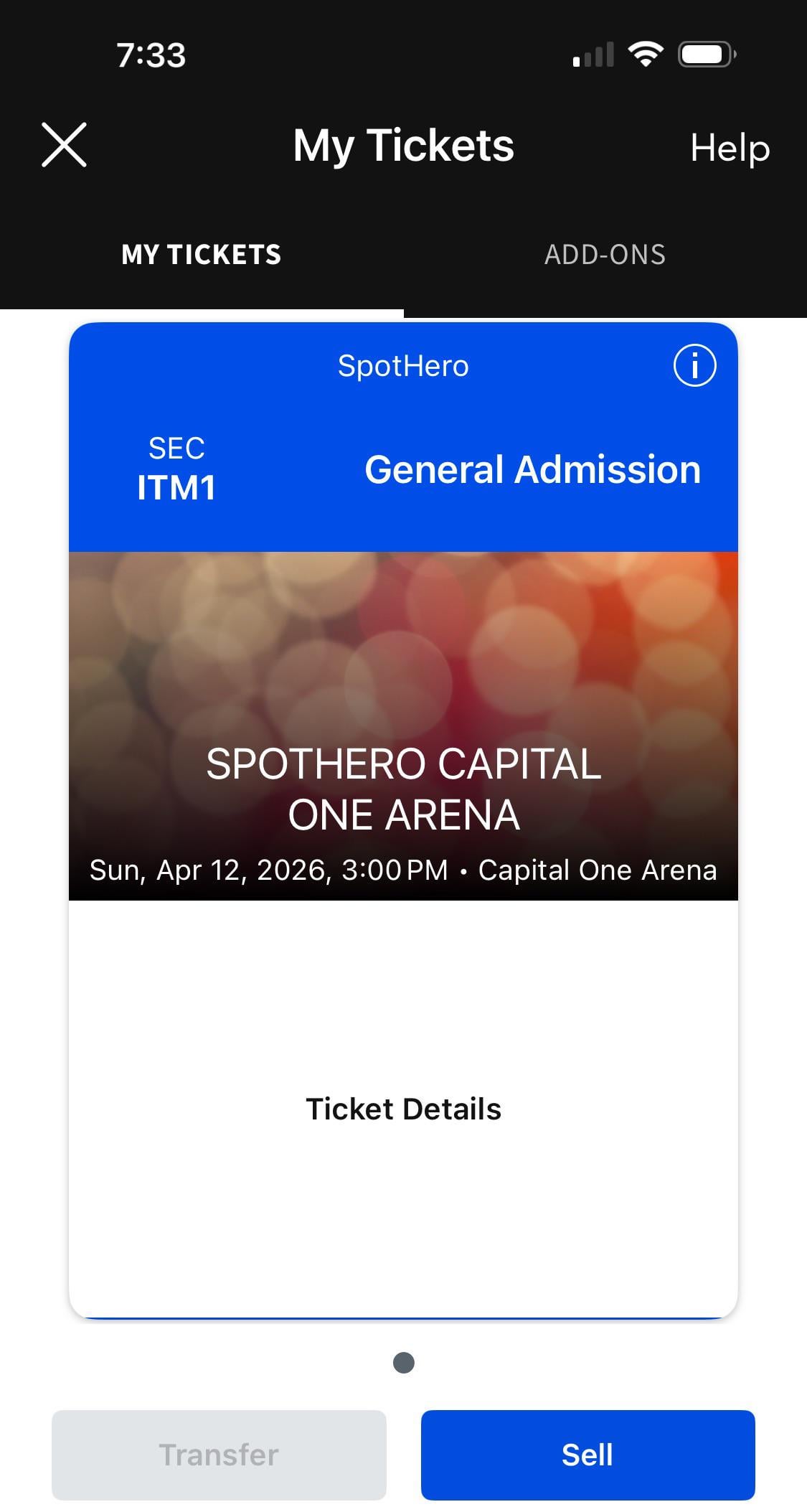View Ticket Details

click(403, 1109)
